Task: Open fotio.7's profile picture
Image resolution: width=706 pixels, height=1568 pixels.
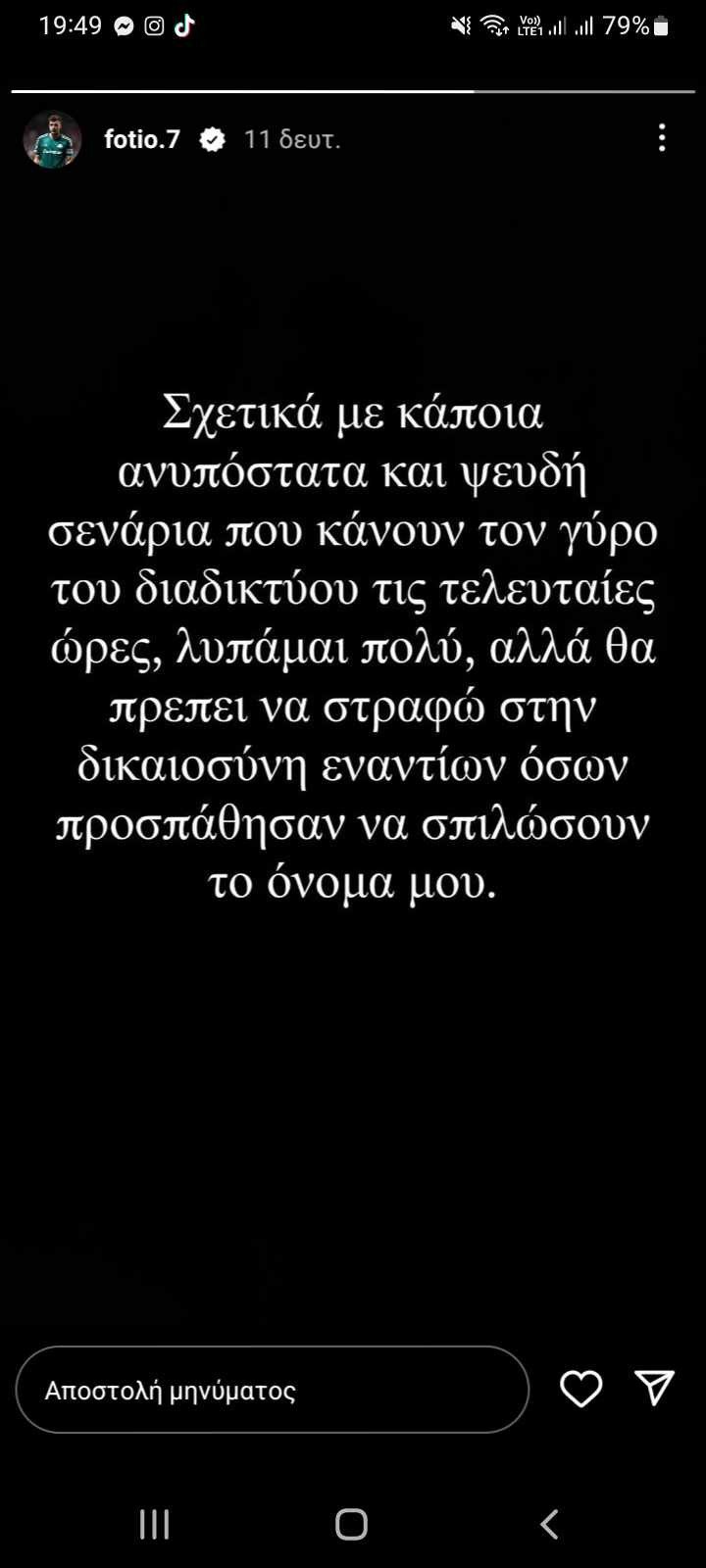Action: [52, 139]
